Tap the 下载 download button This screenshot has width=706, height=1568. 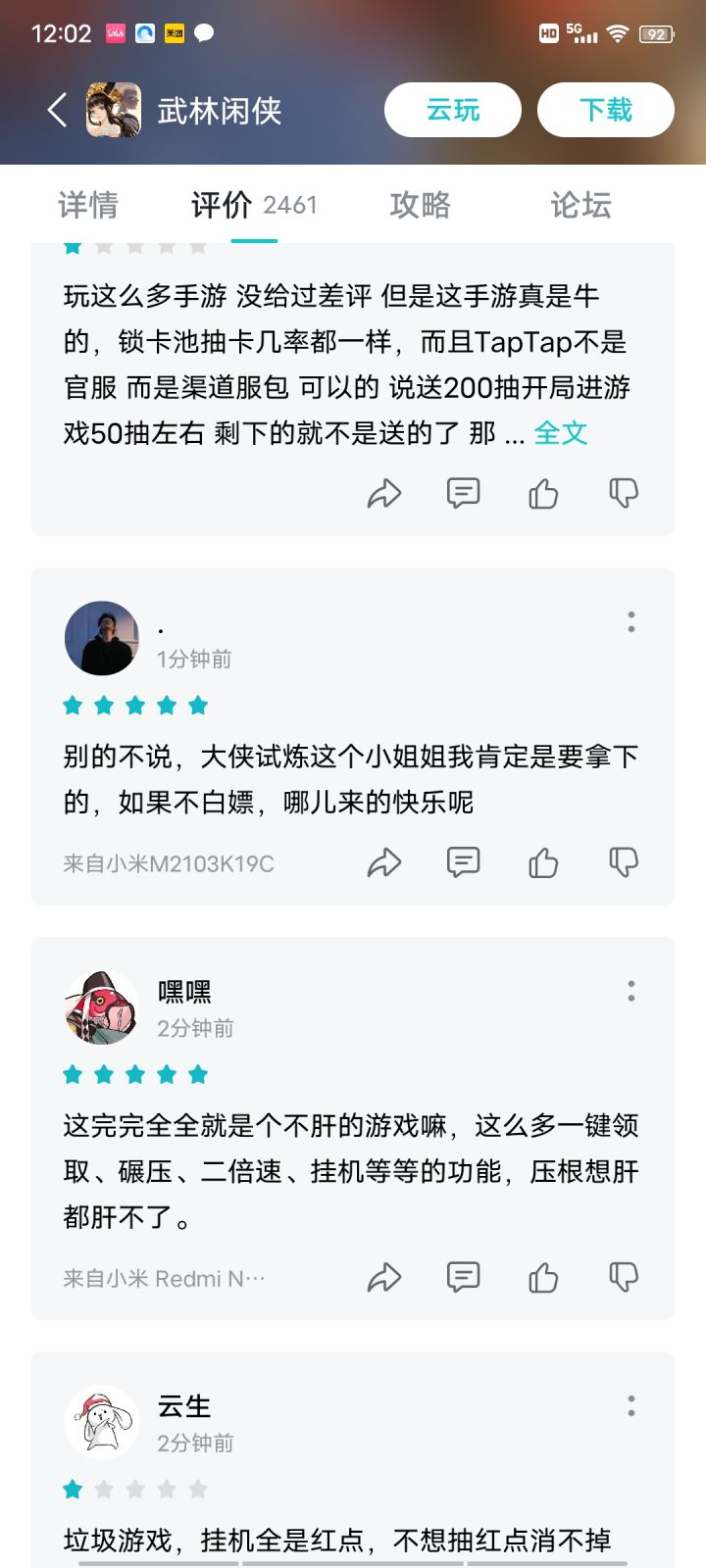pyautogui.click(x=605, y=110)
